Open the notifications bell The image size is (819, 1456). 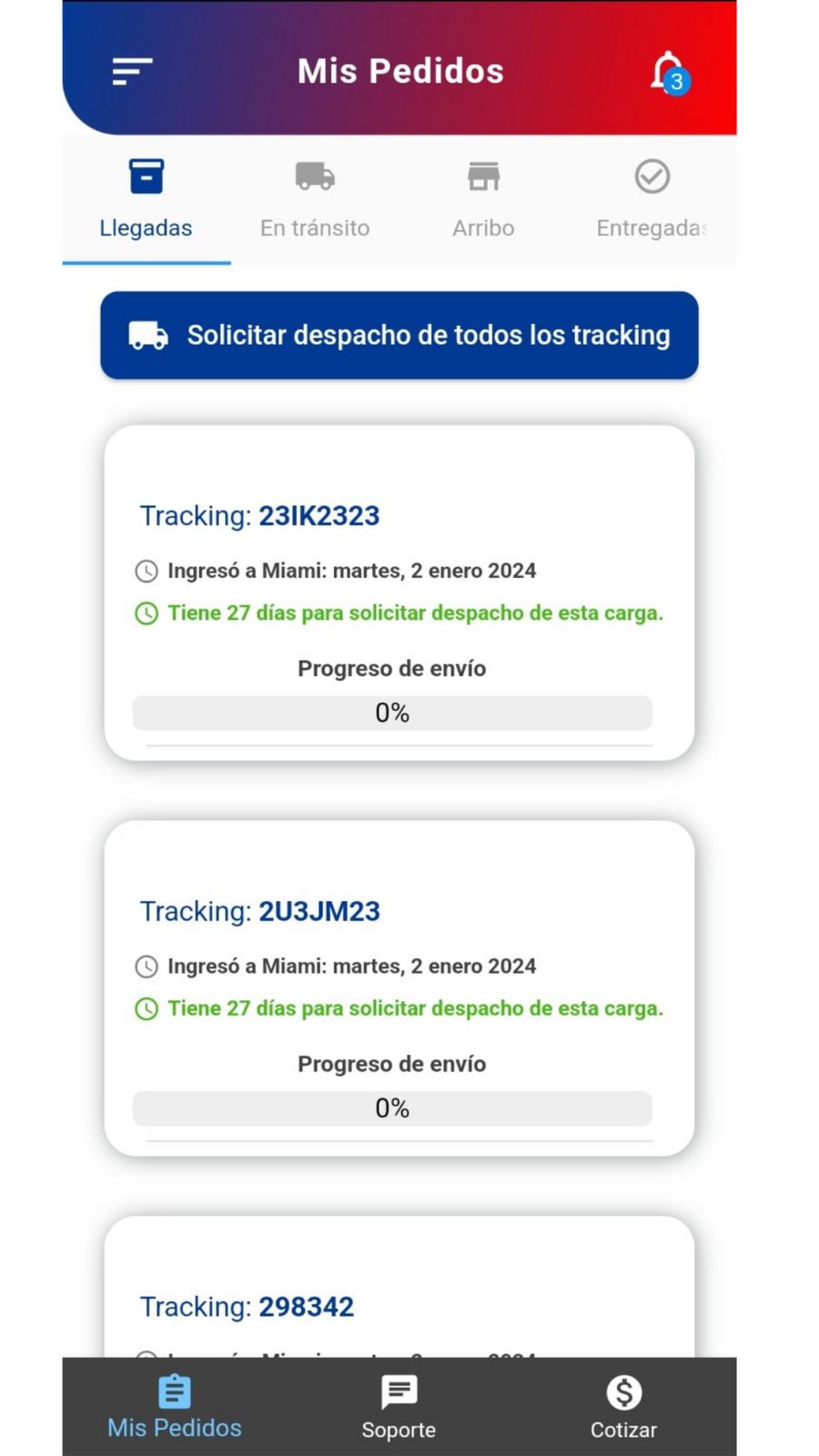point(670,72)
